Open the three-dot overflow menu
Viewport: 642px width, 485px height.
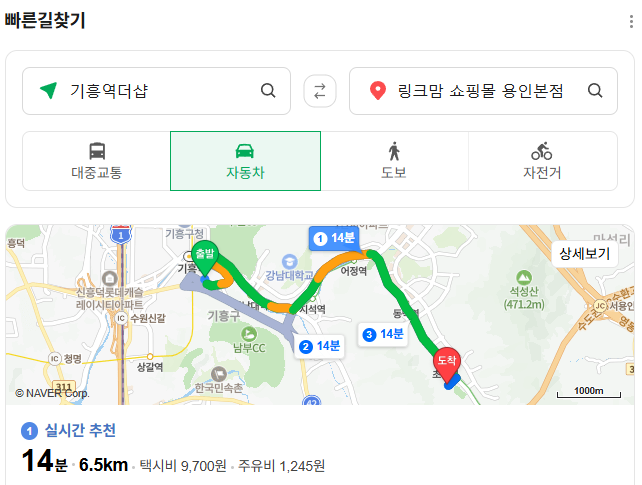(631, 21)
